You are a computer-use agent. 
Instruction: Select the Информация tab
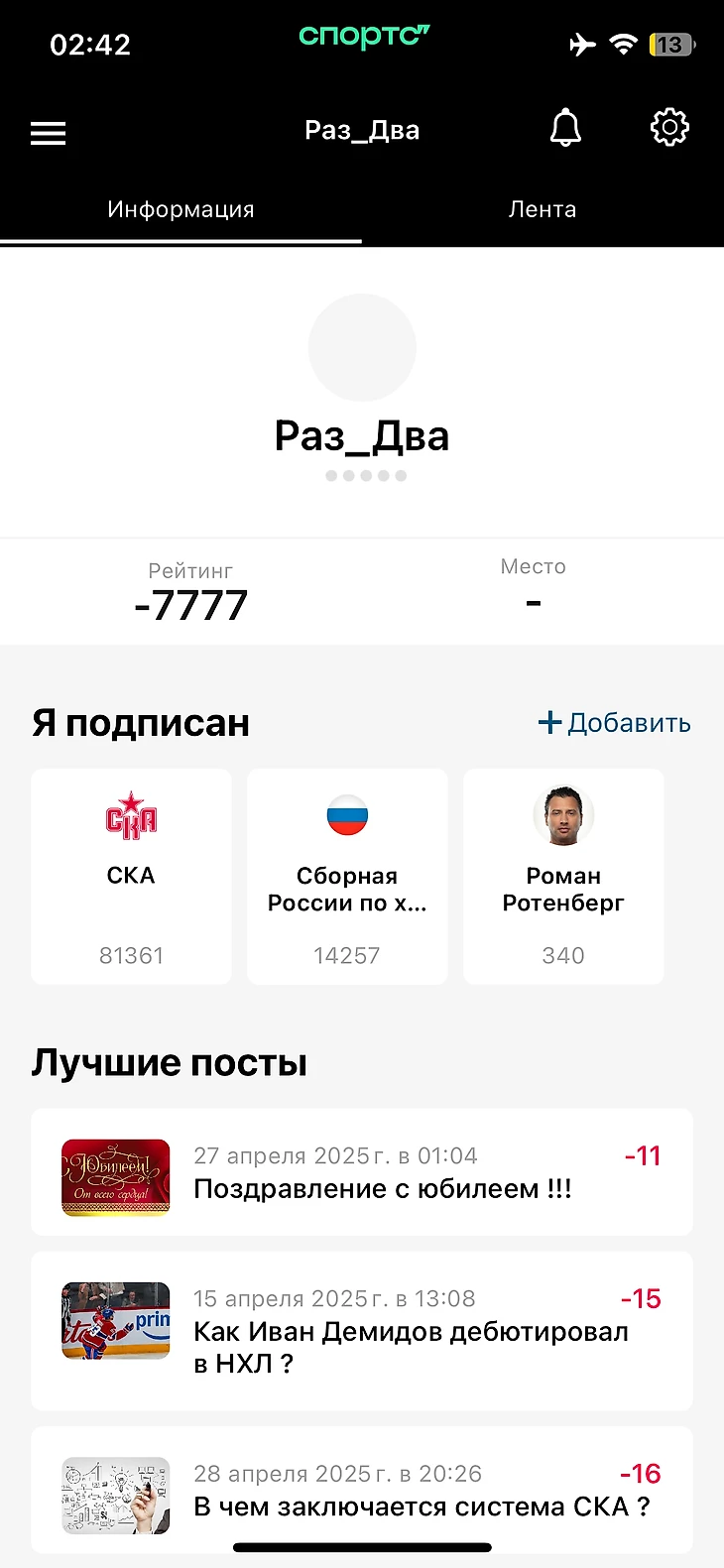click(x=181, y=209)
